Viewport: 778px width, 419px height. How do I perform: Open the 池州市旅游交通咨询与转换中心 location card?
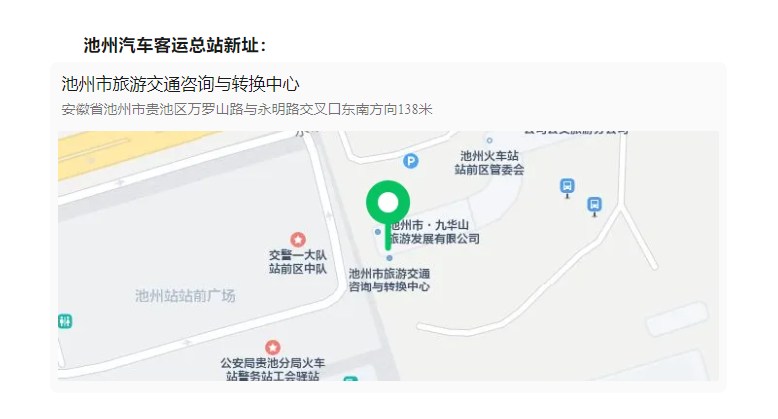[x=181, y=85]
